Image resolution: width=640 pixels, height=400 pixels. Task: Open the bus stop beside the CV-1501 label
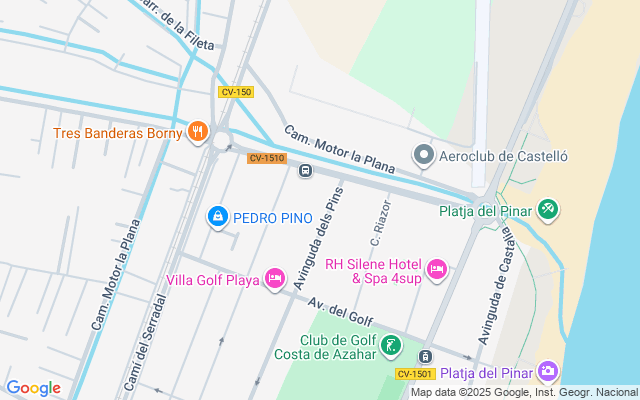425,357
